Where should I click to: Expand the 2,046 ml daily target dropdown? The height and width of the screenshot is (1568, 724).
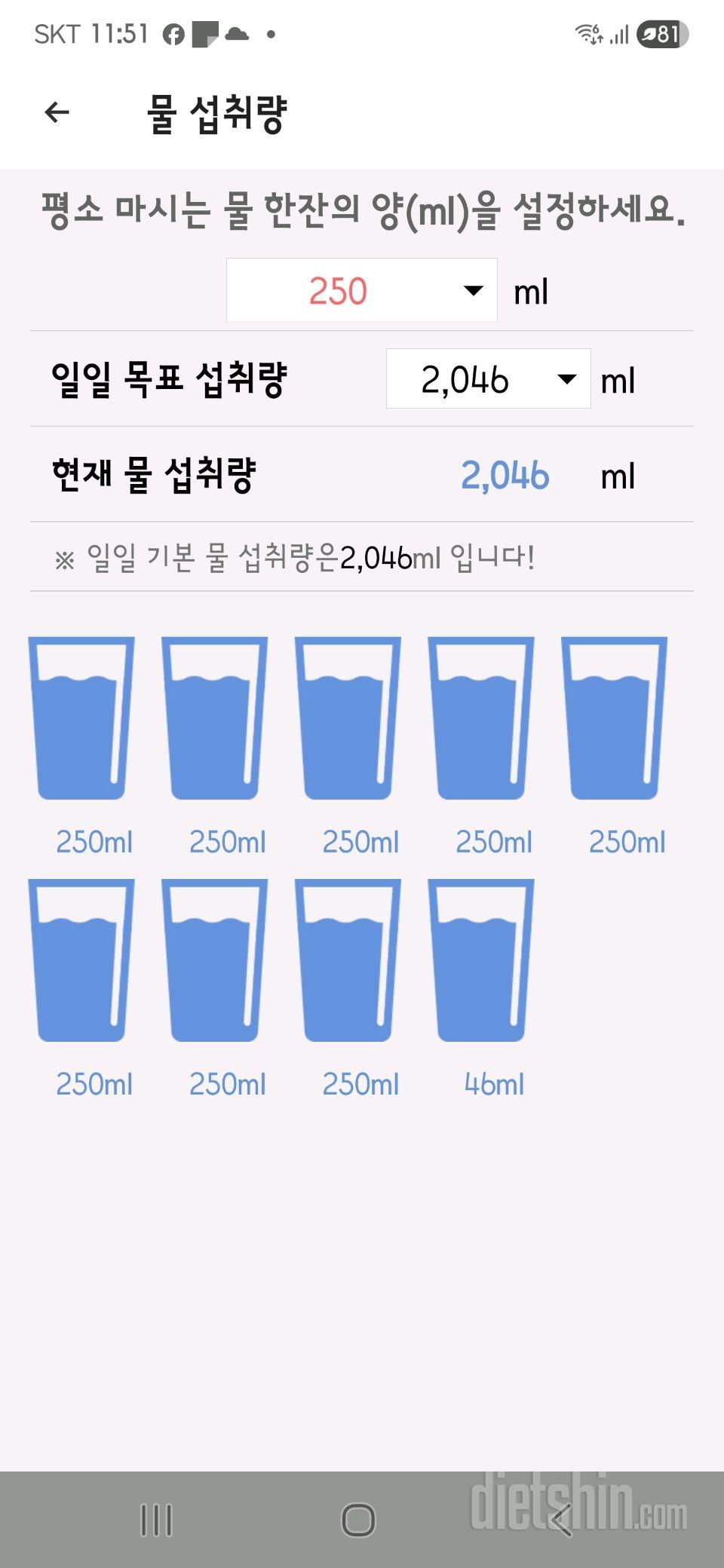(488, 379)
